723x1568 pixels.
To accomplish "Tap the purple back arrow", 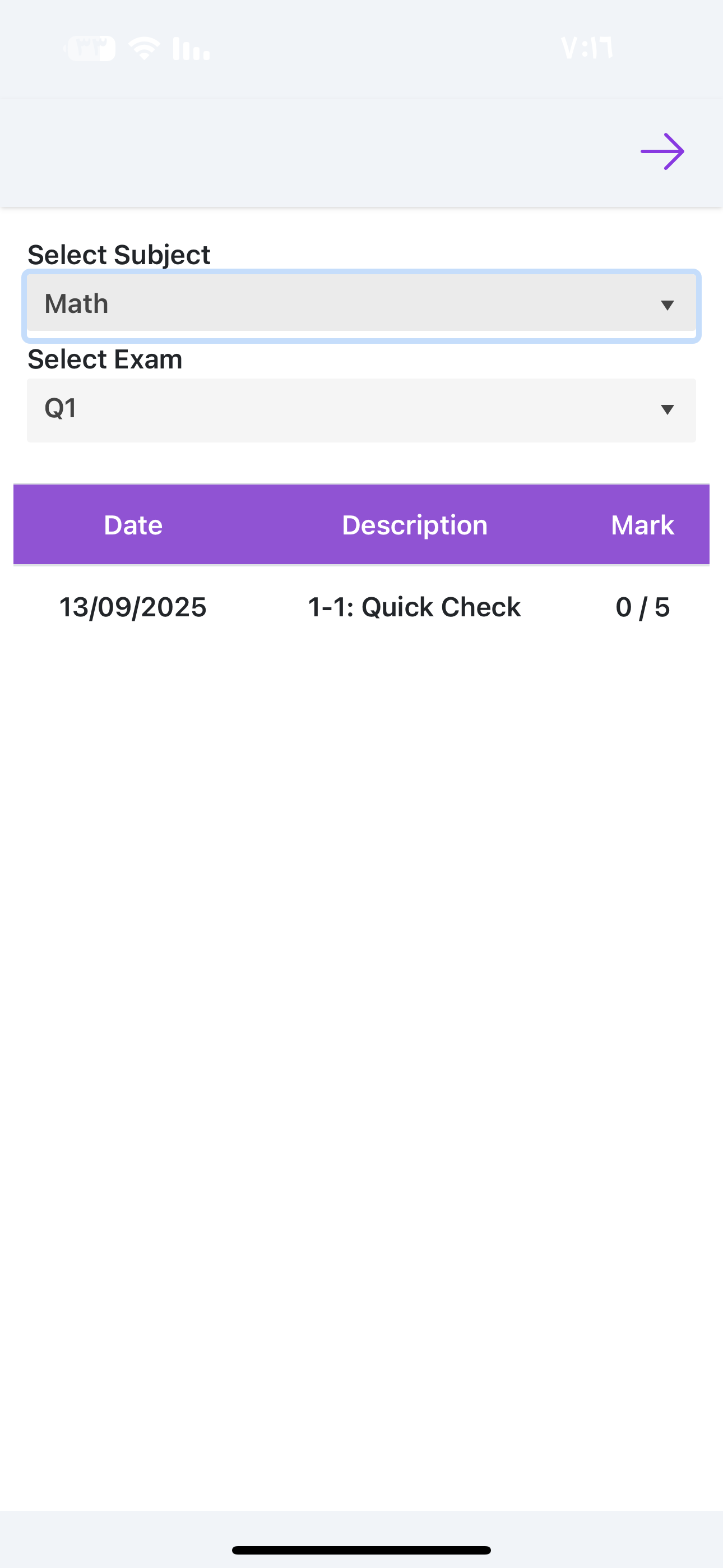I will [x=662, y=151].
